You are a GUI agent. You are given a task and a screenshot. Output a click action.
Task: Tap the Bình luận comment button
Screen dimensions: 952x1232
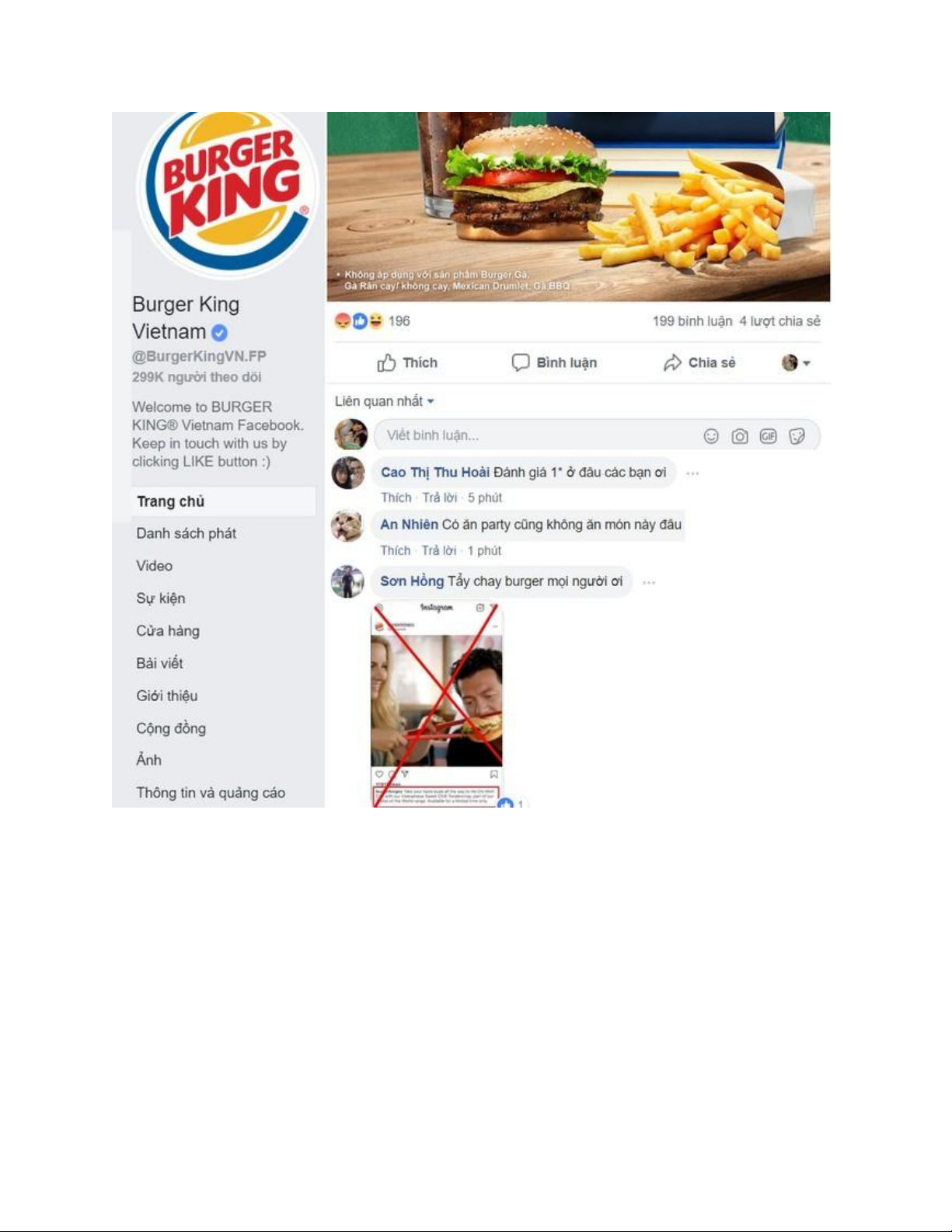coord(554,363)
